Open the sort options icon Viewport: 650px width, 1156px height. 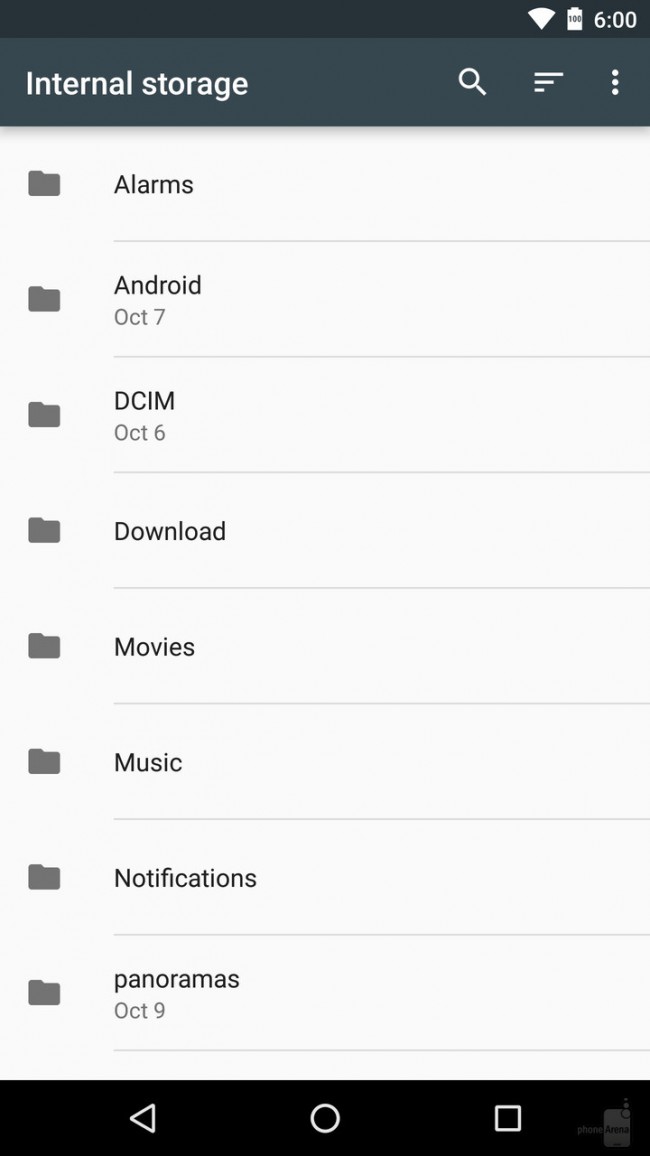(548, 82)
